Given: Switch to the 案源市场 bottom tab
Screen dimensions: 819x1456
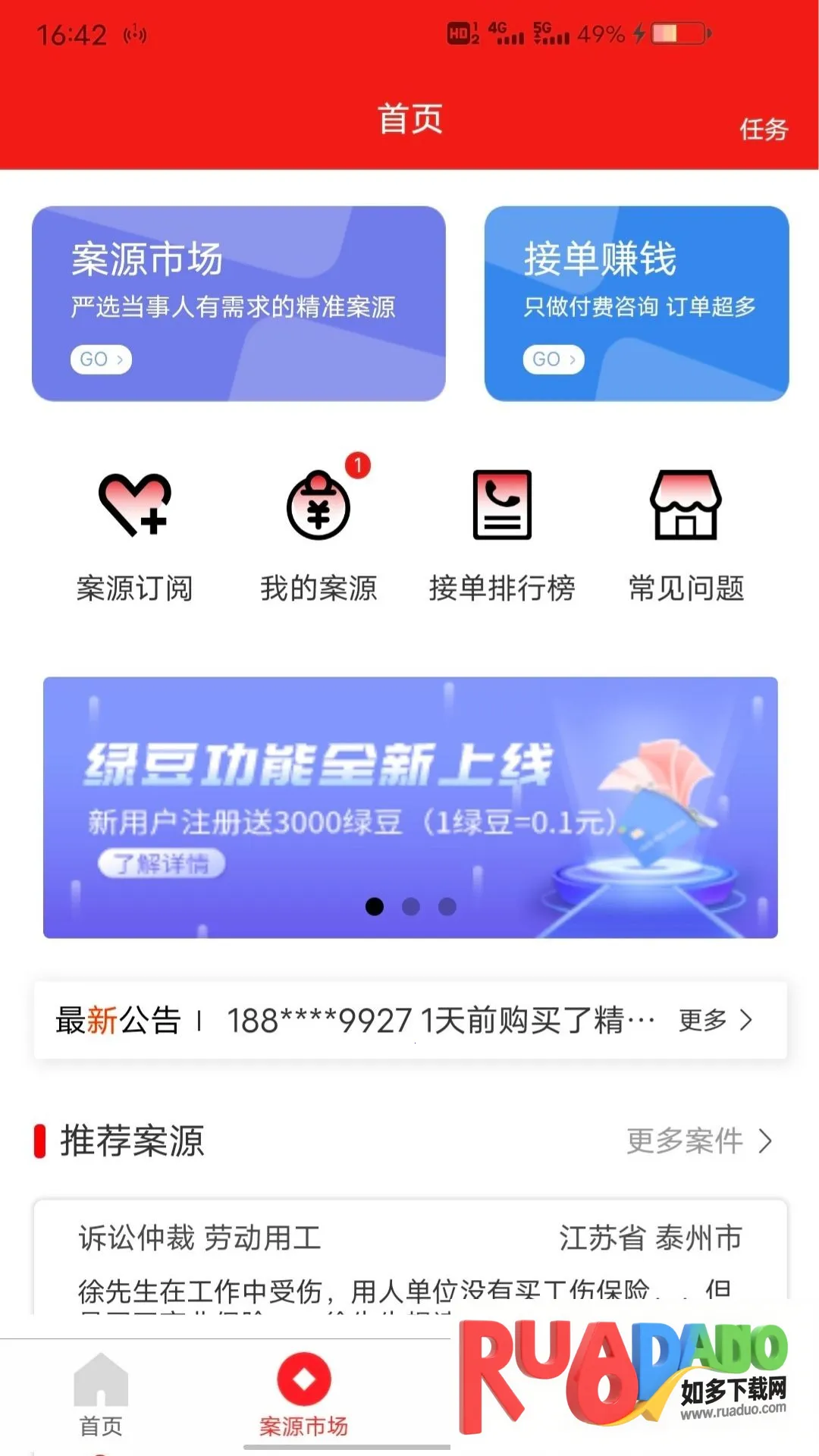Looking at the screenshot, I should [x=303, y=1395].
